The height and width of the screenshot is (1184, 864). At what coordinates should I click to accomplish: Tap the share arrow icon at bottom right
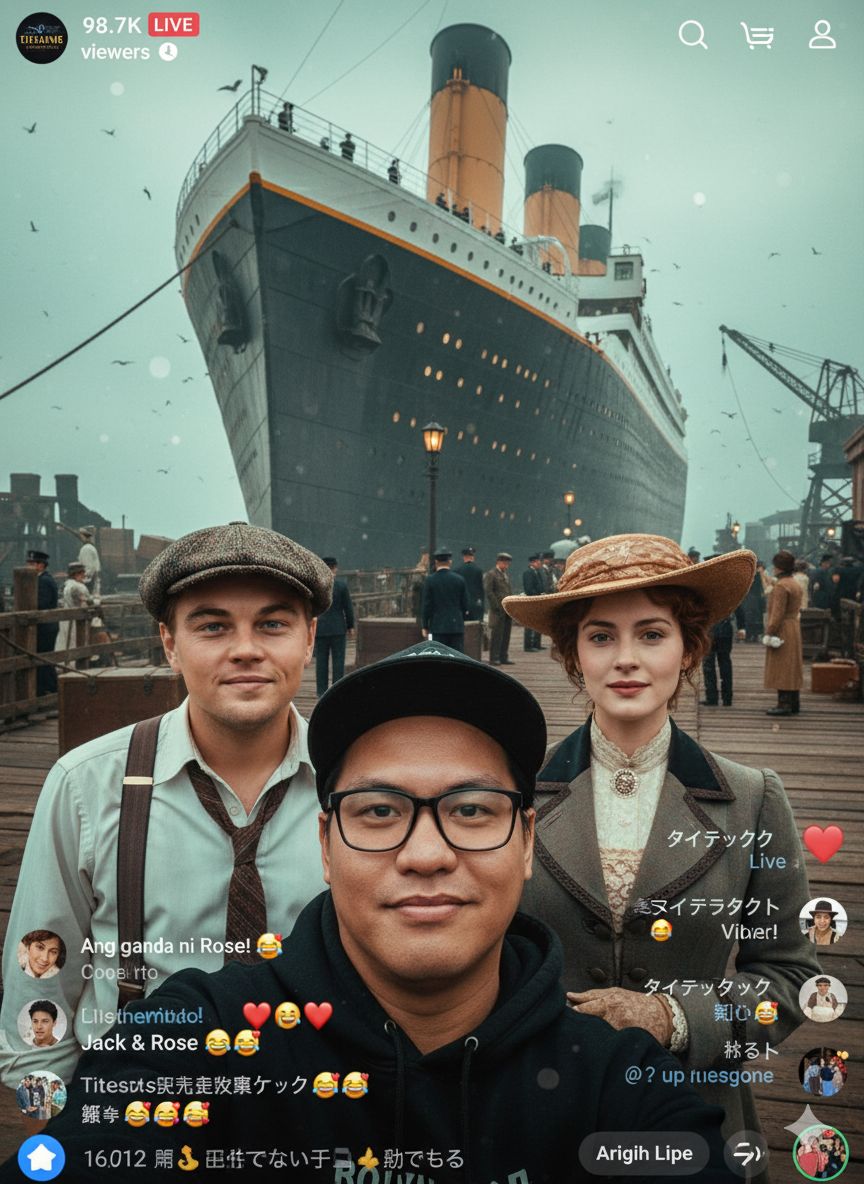pos(744,1154)
